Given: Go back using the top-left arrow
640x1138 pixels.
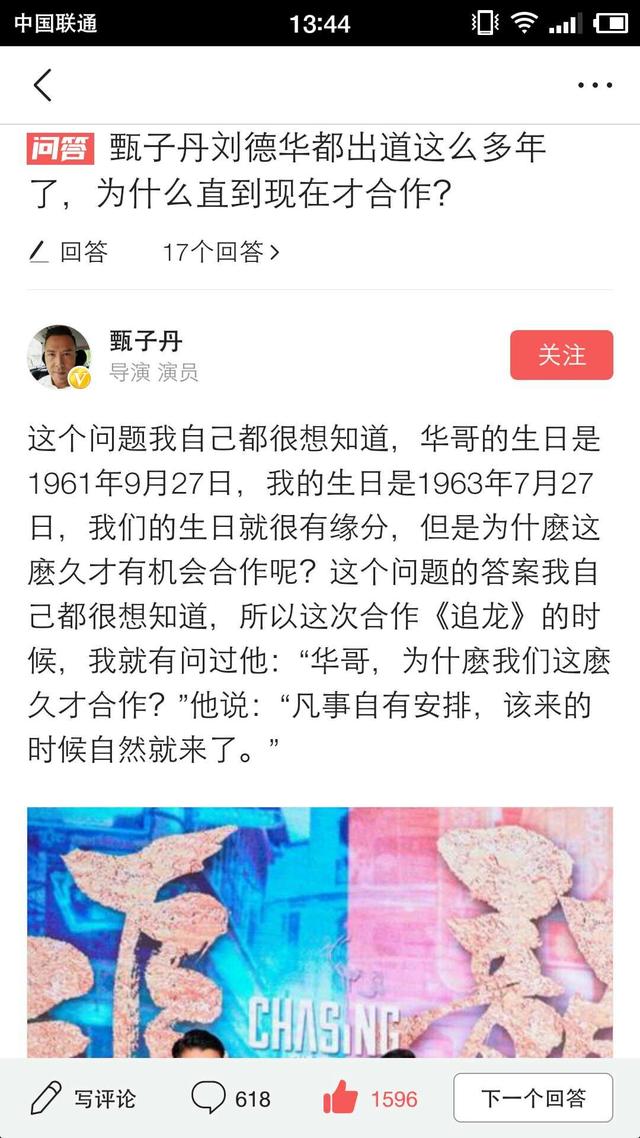Looking at the screenshot, I should pyautogui.click(x=43, y=85).
